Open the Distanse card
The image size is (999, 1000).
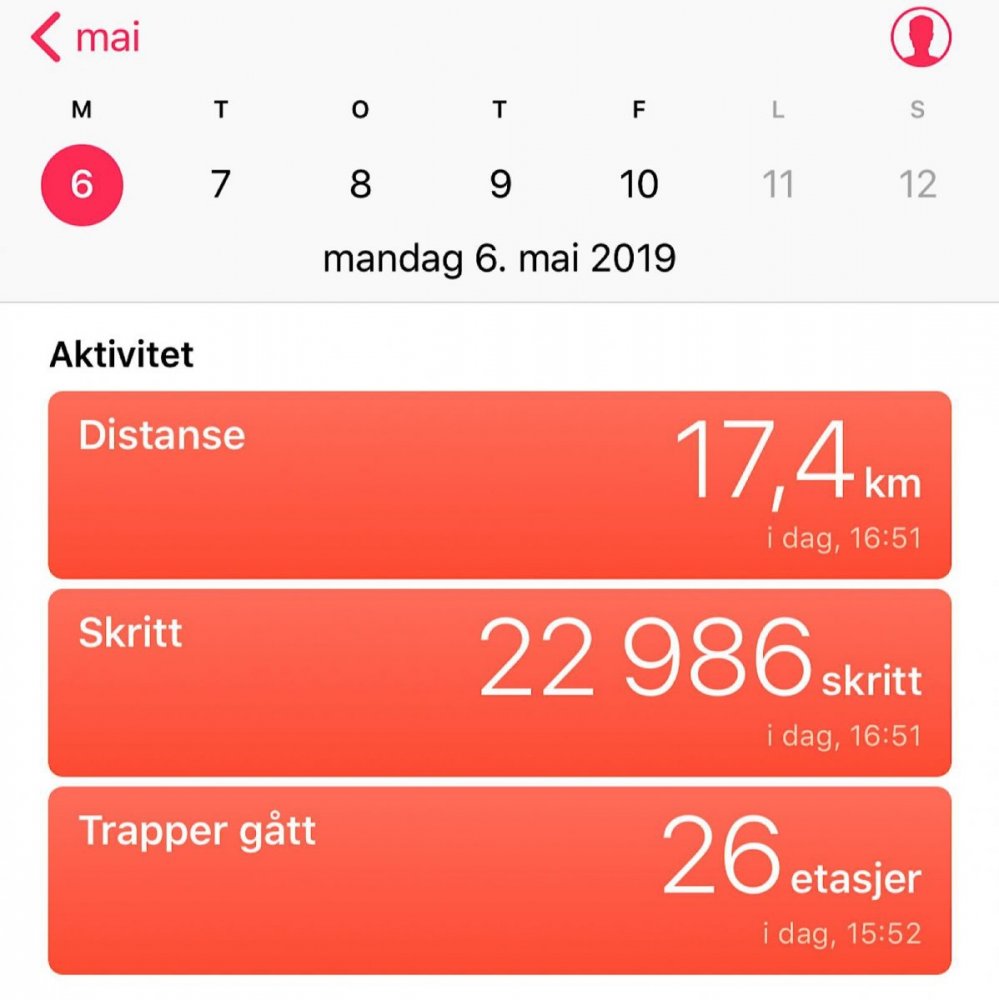[x=499, y=484]
